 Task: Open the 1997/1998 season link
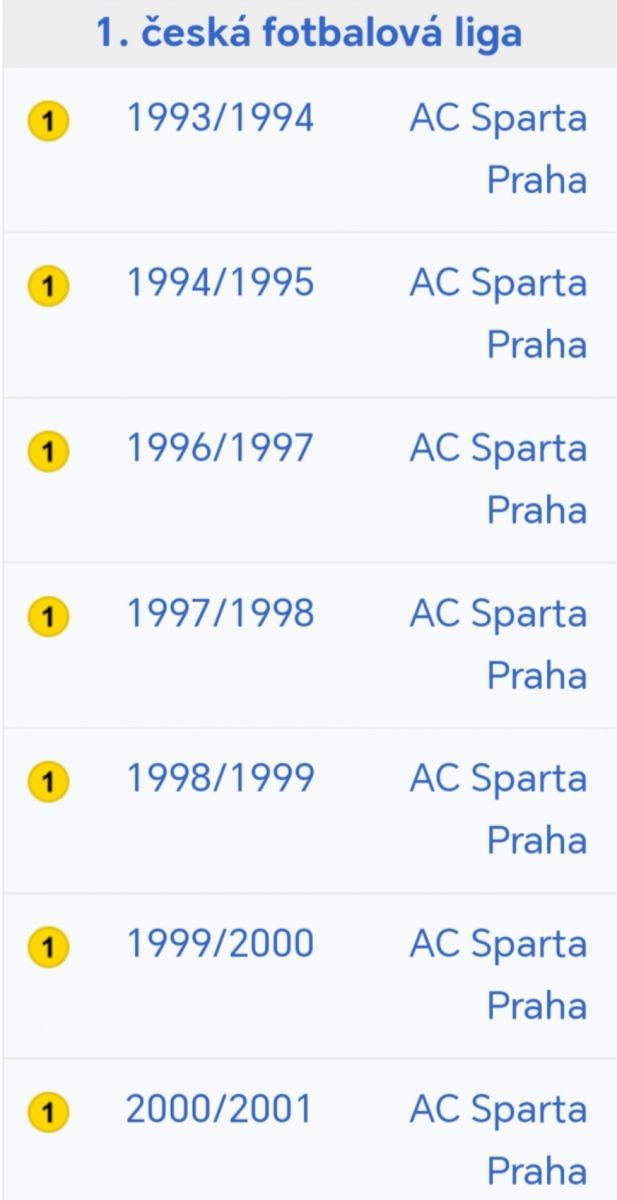click(x=220, y=613)
